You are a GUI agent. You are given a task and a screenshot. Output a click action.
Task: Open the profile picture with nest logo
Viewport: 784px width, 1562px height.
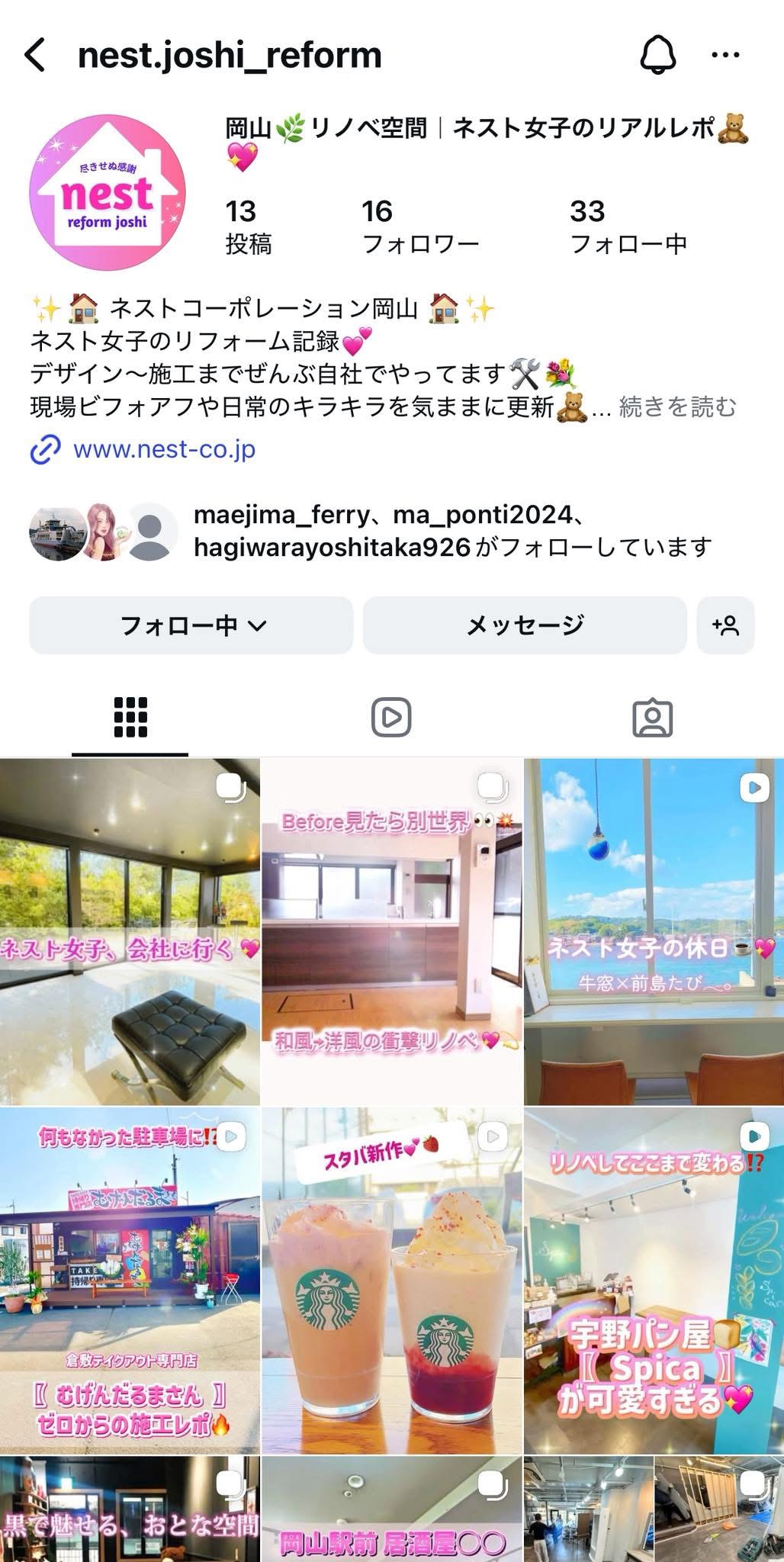[108, 192]
